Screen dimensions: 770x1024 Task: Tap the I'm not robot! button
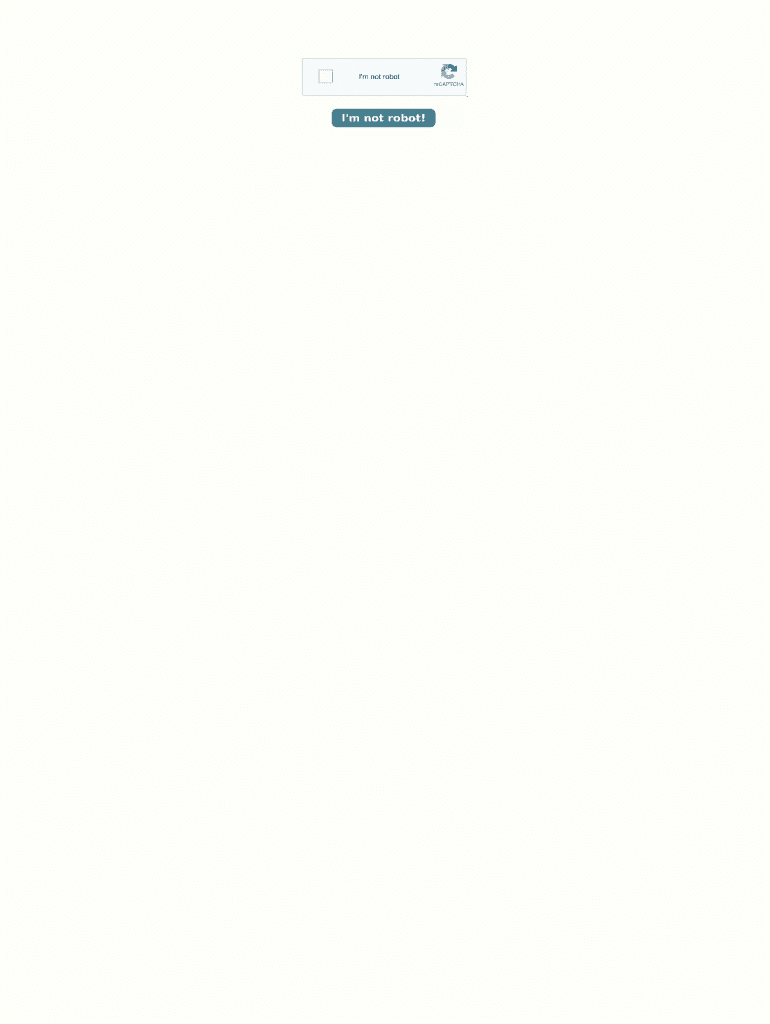coord(383,118)
